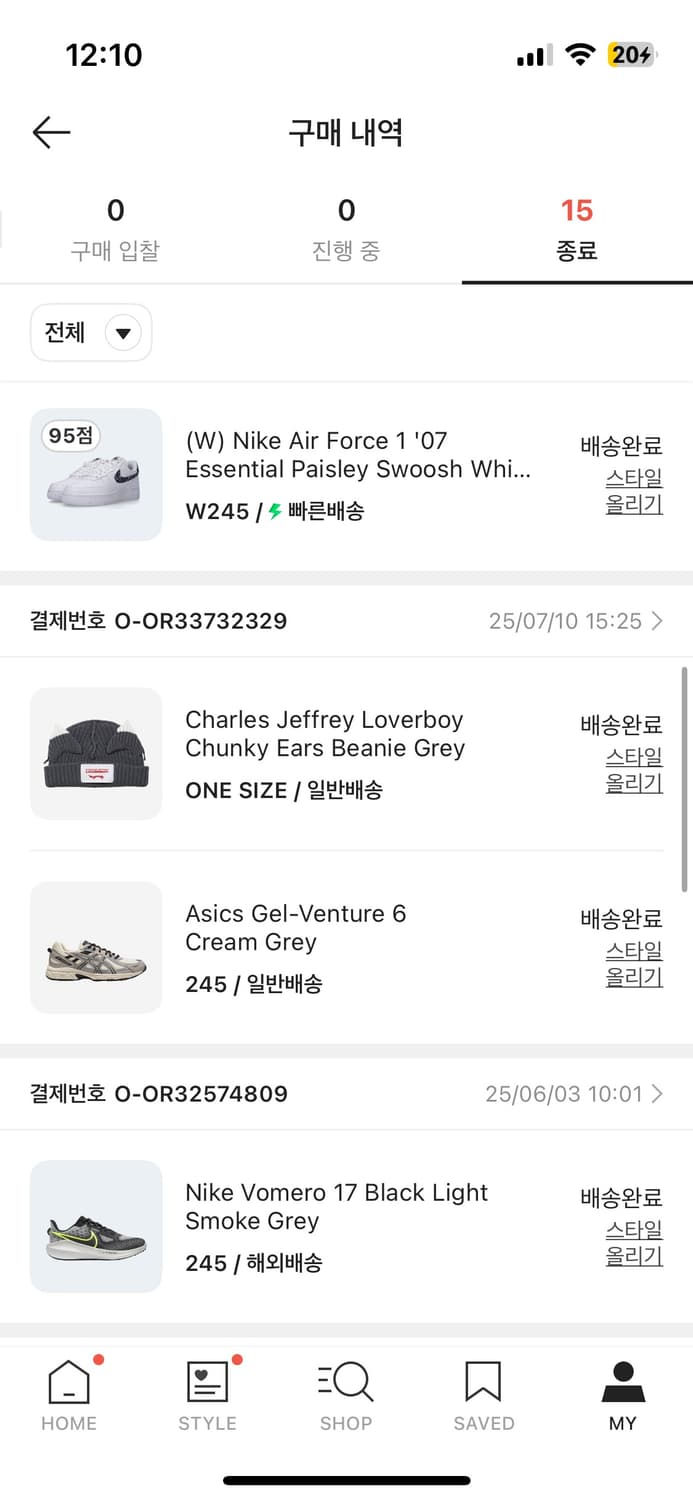
Task: Switch to the SHOP tab
Action: pos(346,1396)
